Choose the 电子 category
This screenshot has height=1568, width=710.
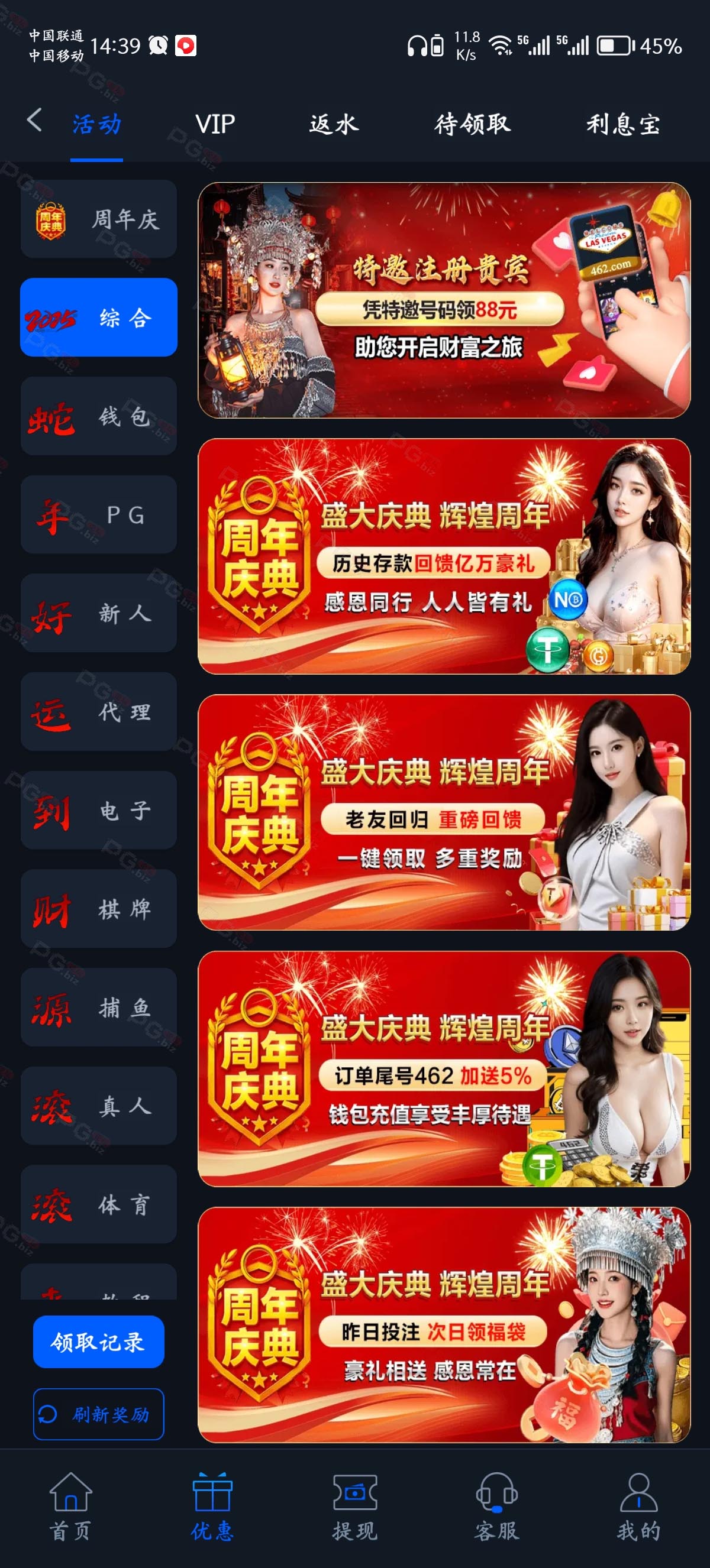pyautogui.click(x=99, y=811)
